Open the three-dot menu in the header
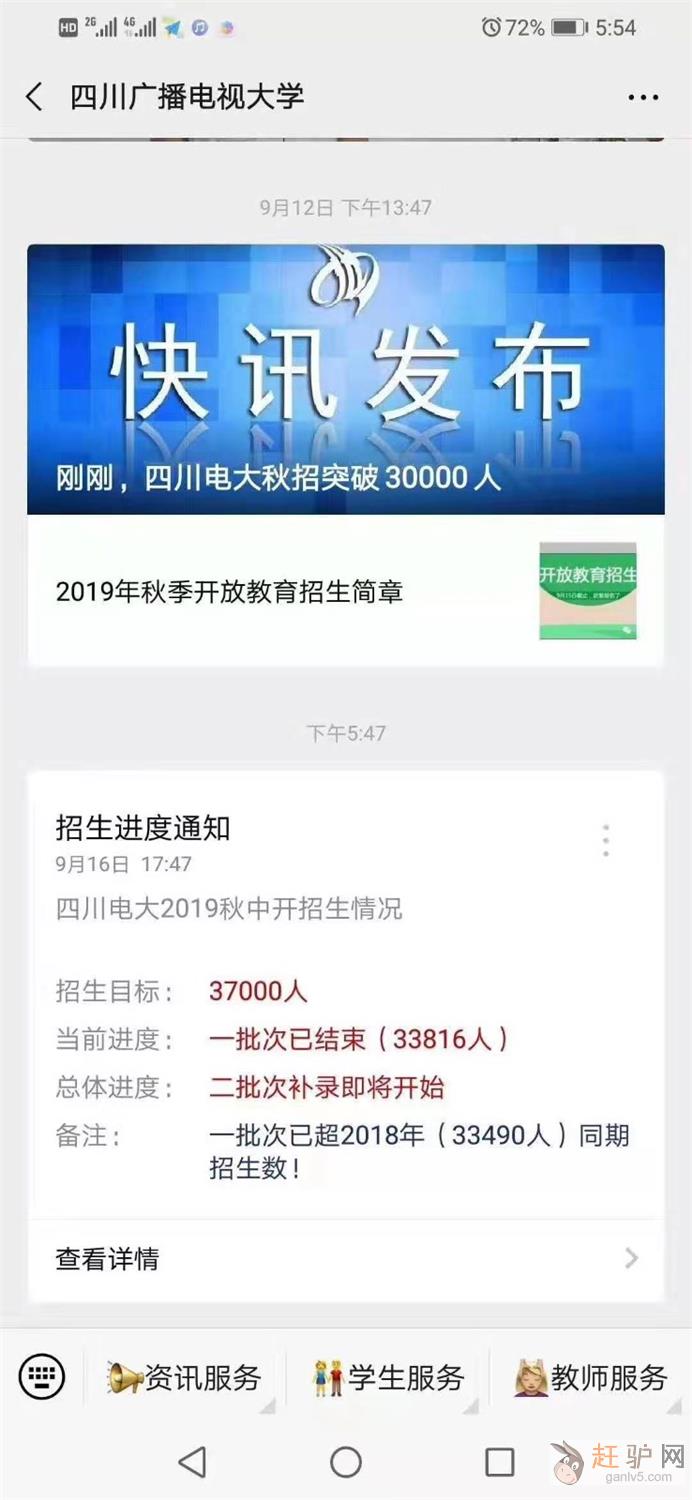692x1500 pixels. 643,97
